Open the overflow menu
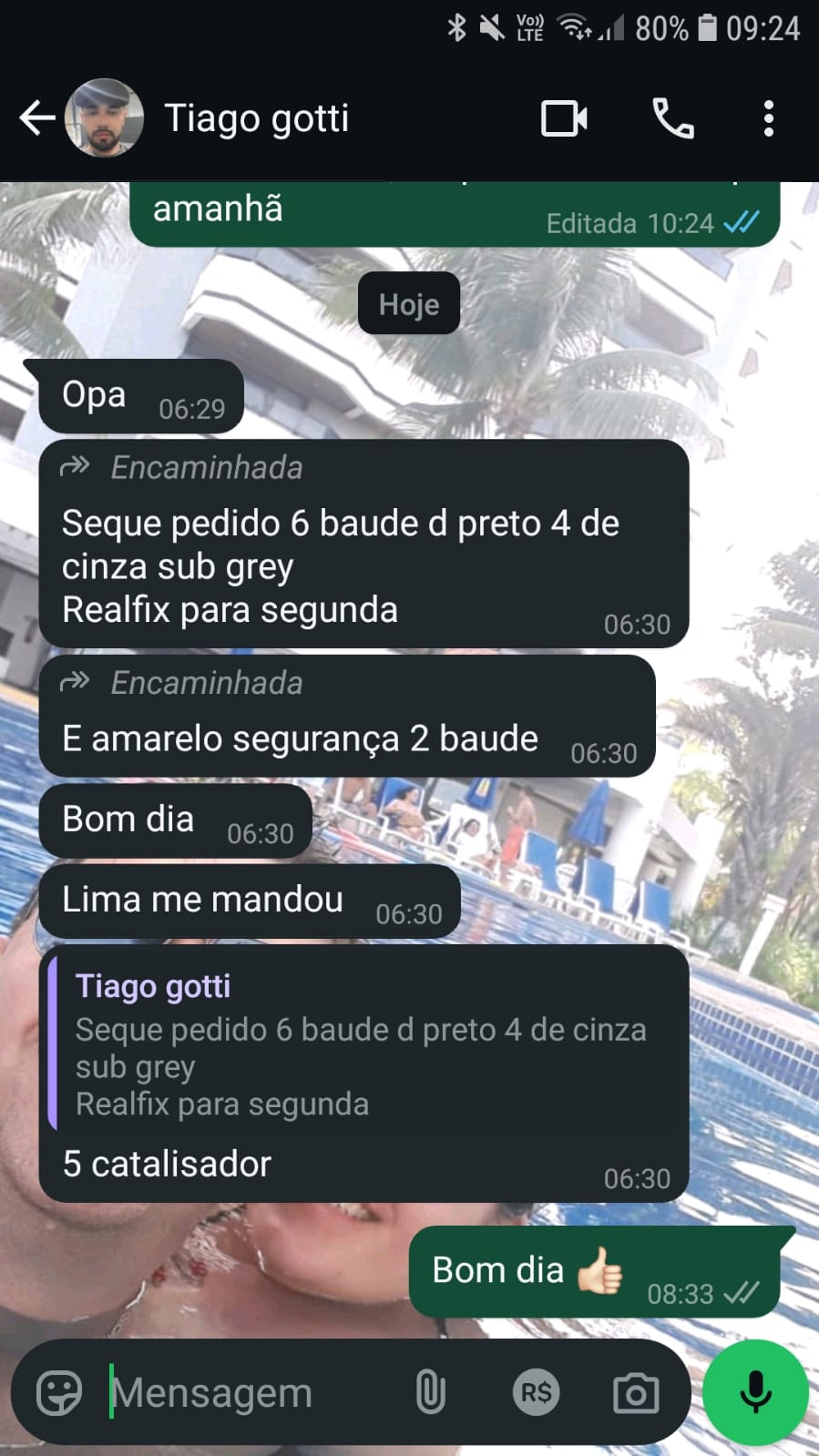Viewport: 819px width, 1456px height. 769,118
